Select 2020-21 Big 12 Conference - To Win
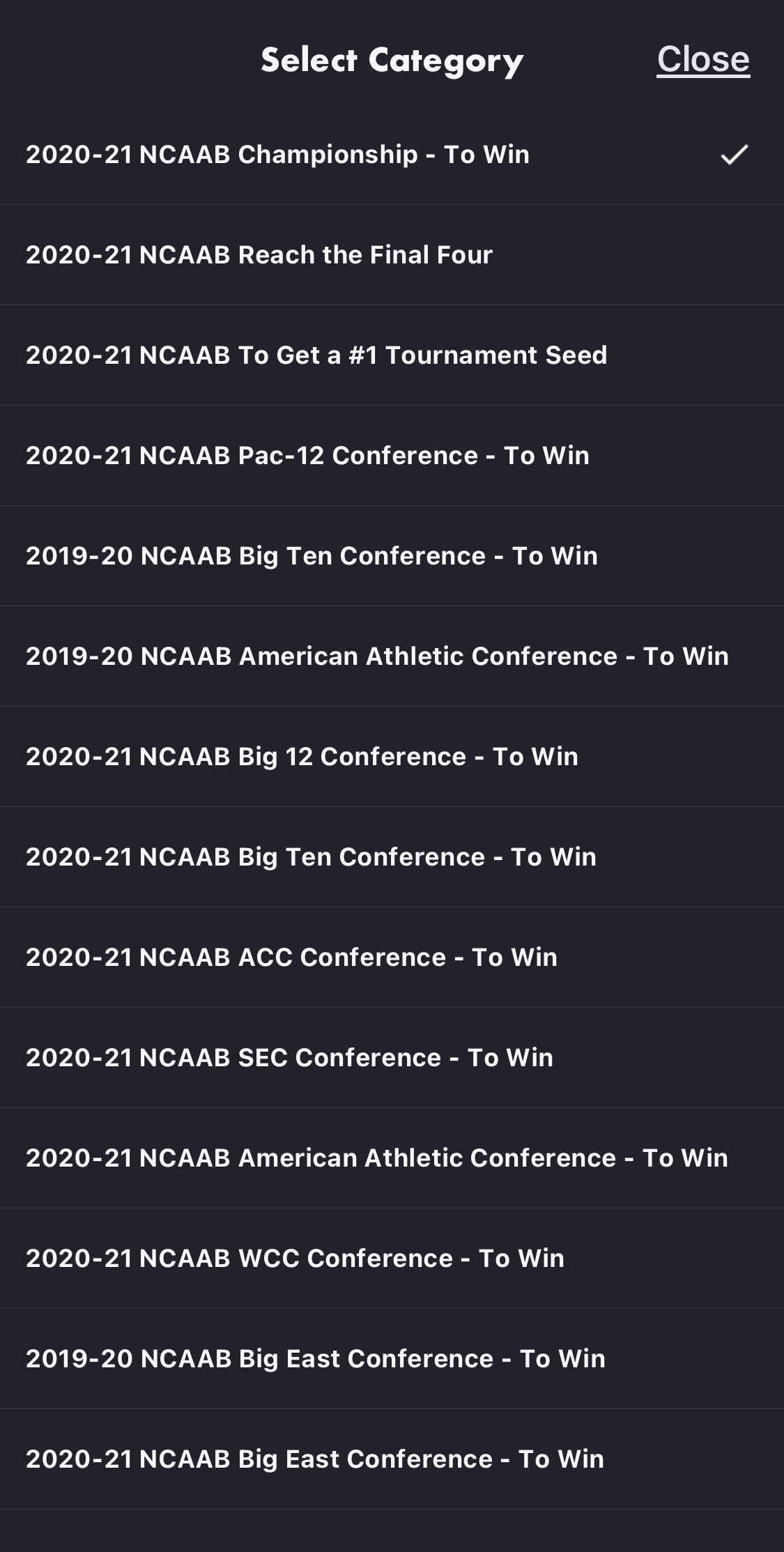 point(392,757)
